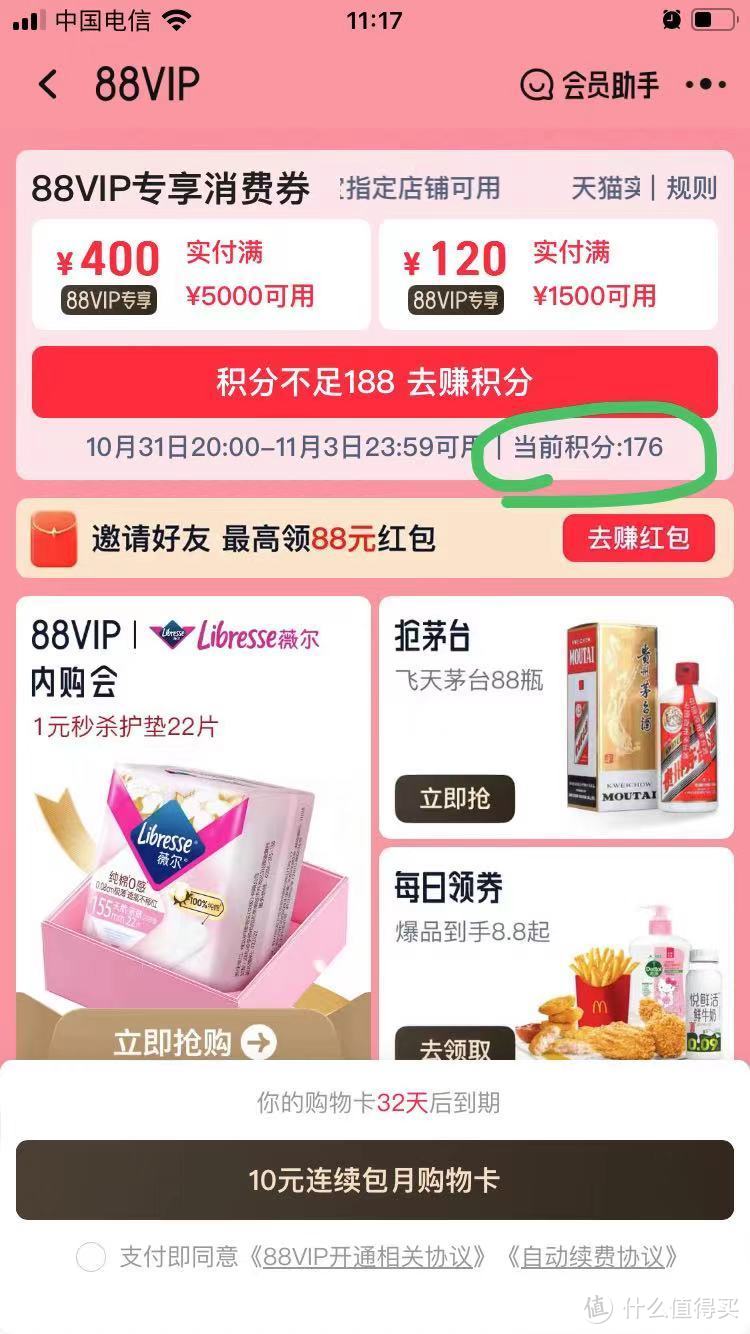Image resolution: width=750 pixels, height=1334 pixels.
Task: Open the Libresse 内购会 立即抢购 card
Action: (194, 1040)
